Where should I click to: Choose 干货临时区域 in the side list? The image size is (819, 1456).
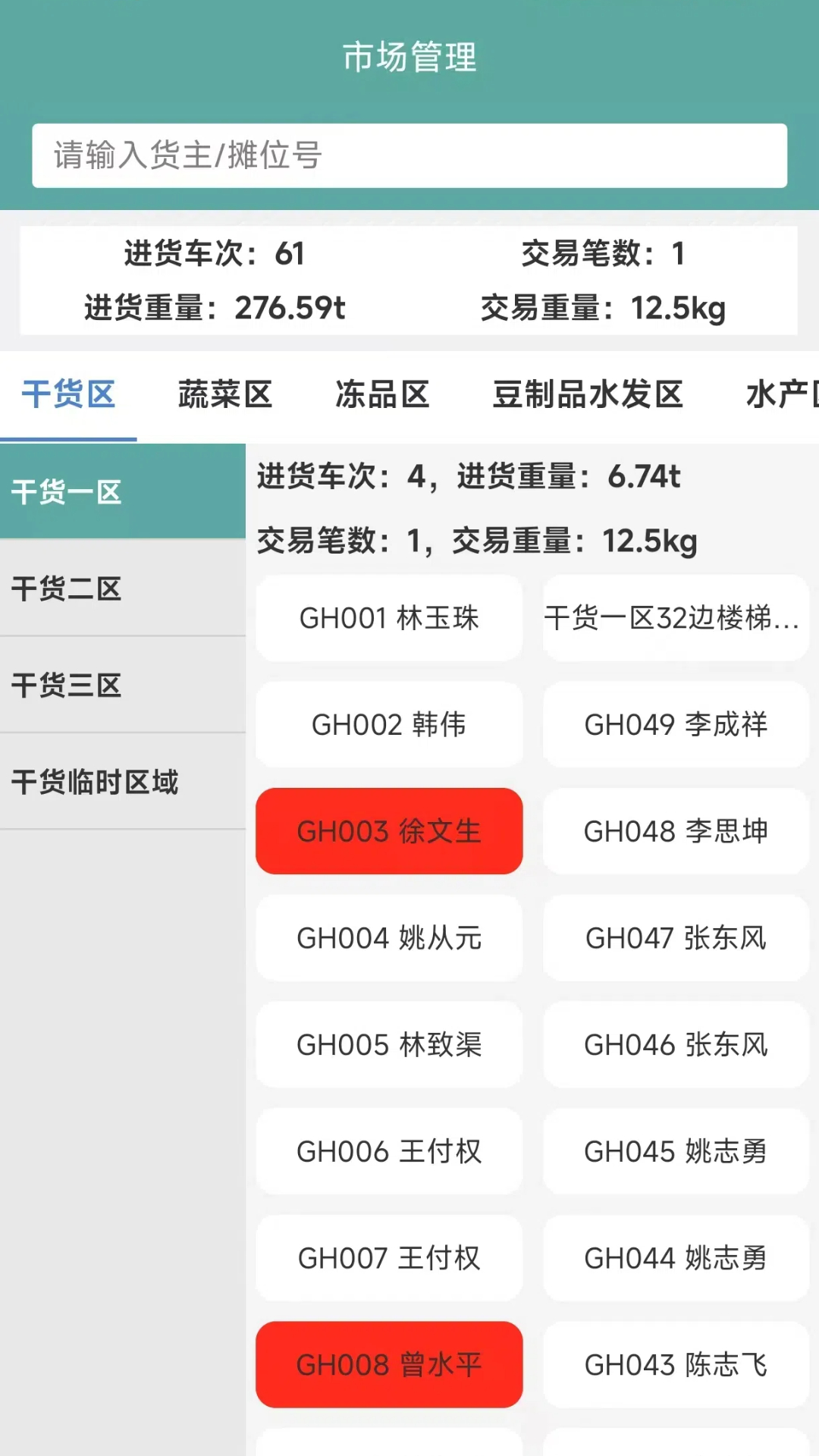coord(121,782)
